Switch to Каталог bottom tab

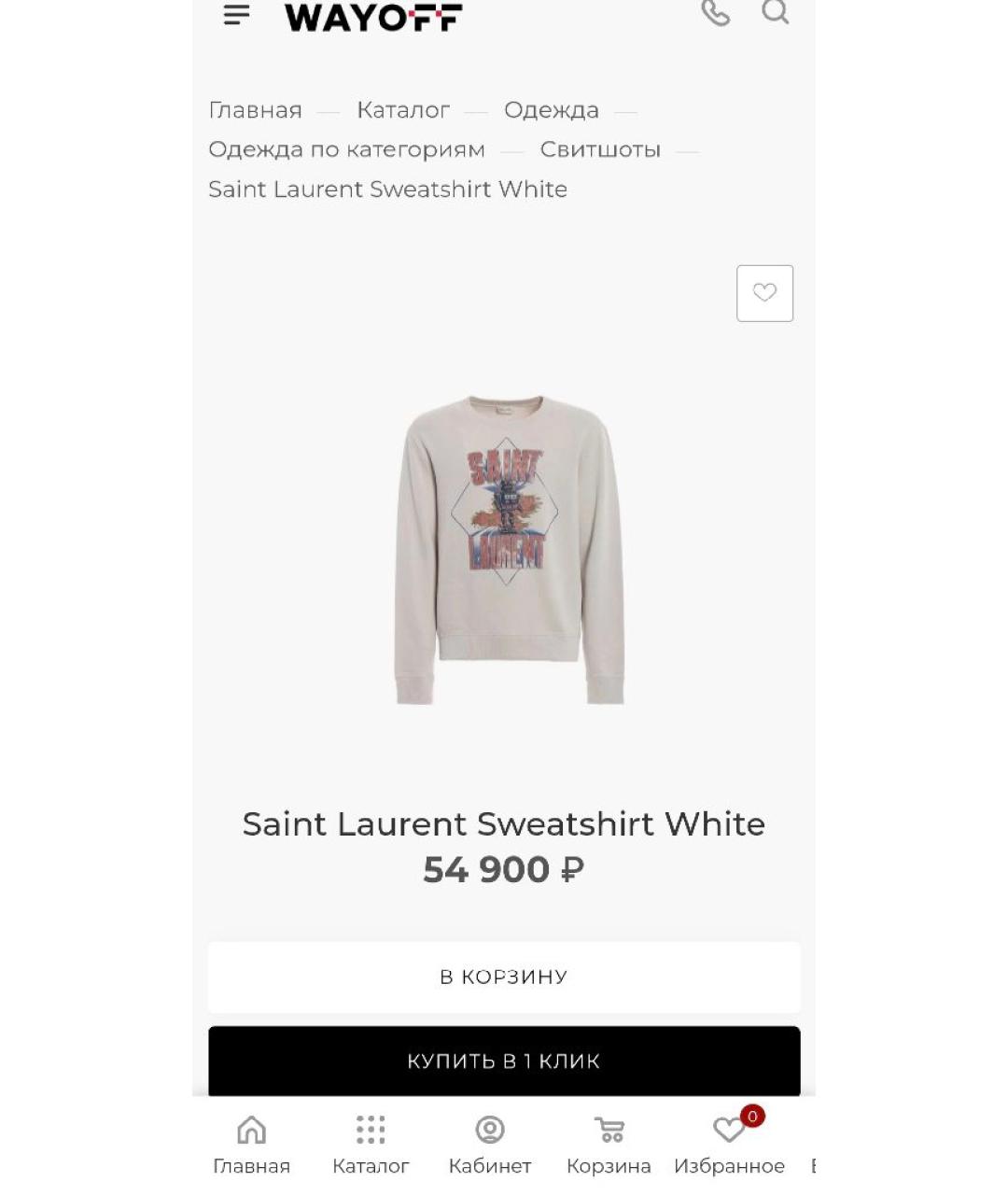coord(371,1145)
